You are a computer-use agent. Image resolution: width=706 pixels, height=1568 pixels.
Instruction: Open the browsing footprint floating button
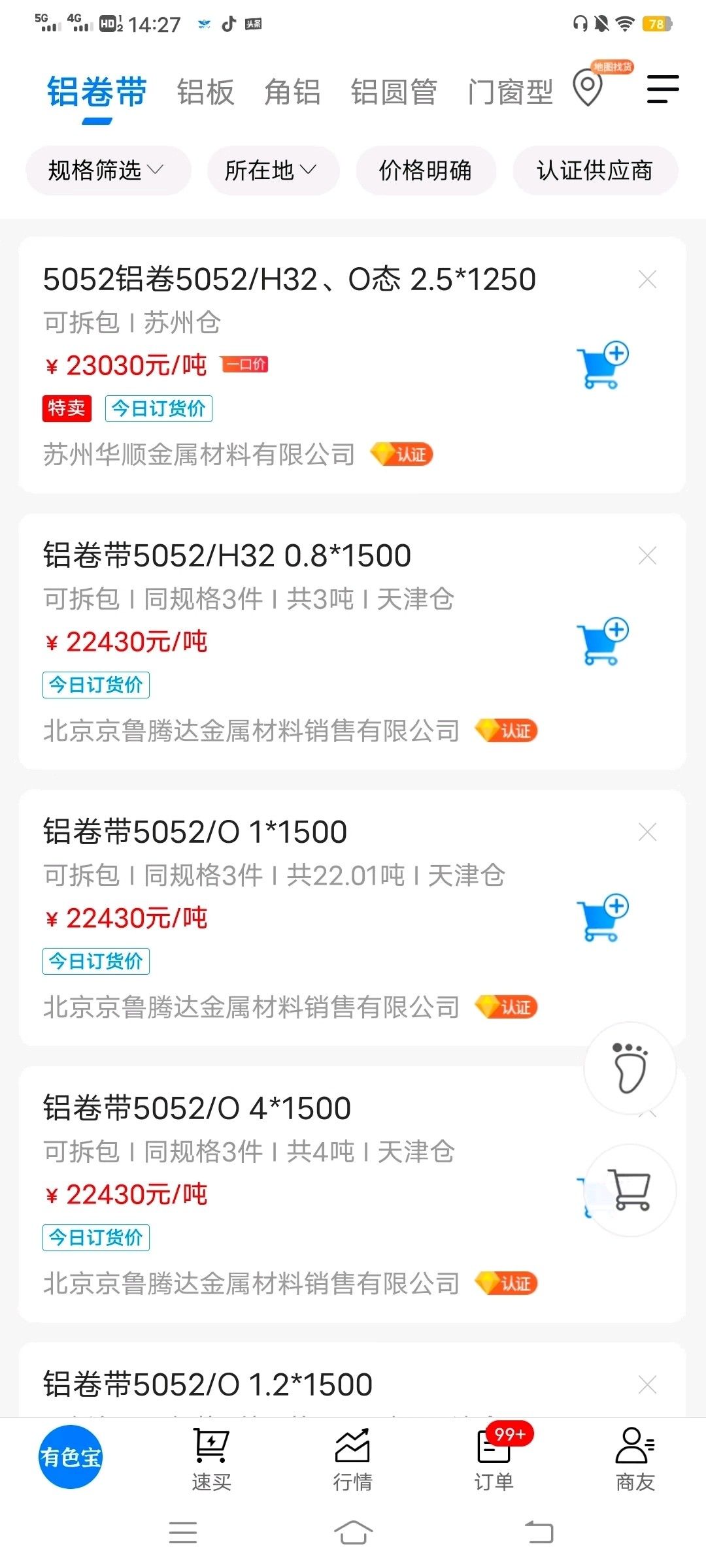(x=630, y=1068)
